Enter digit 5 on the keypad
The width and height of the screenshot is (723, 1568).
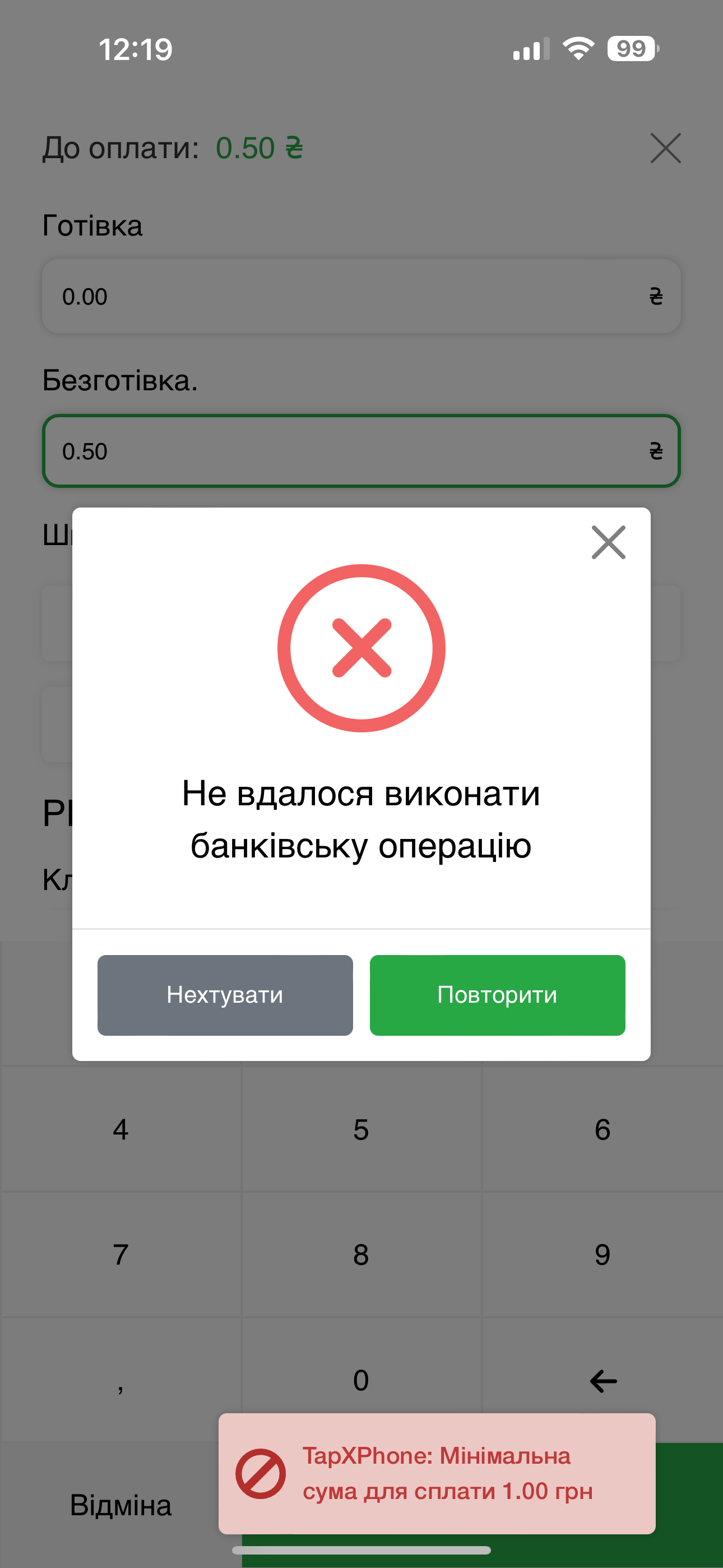click(361, 1130)
